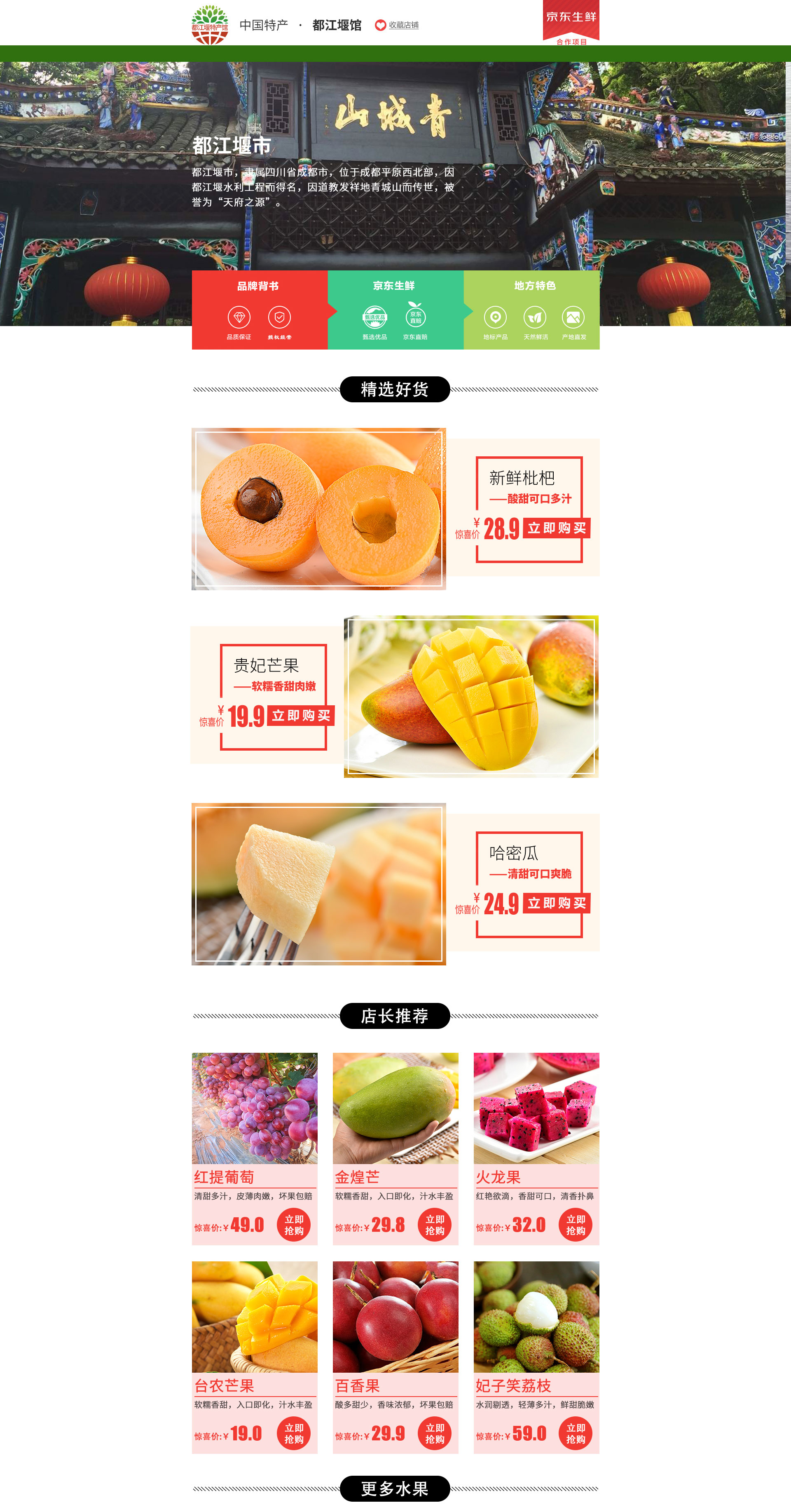791x1512 pixels.
Task: Tap 立即抢购 on 火龙果
Action: coord(575,1225)
